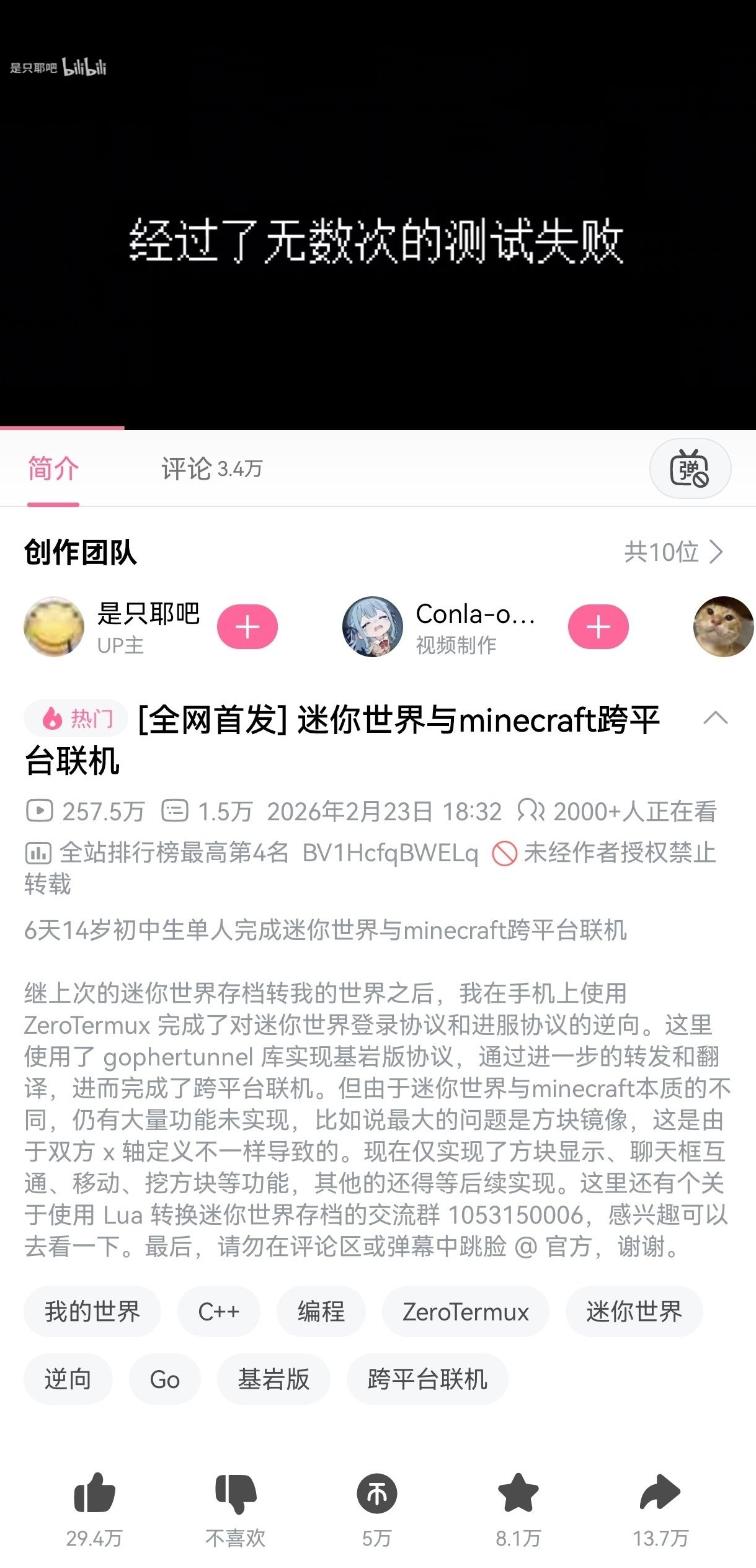Screen dimensions: 756x1568
Task: Share this video
Action: click(x=660, y=1494)
